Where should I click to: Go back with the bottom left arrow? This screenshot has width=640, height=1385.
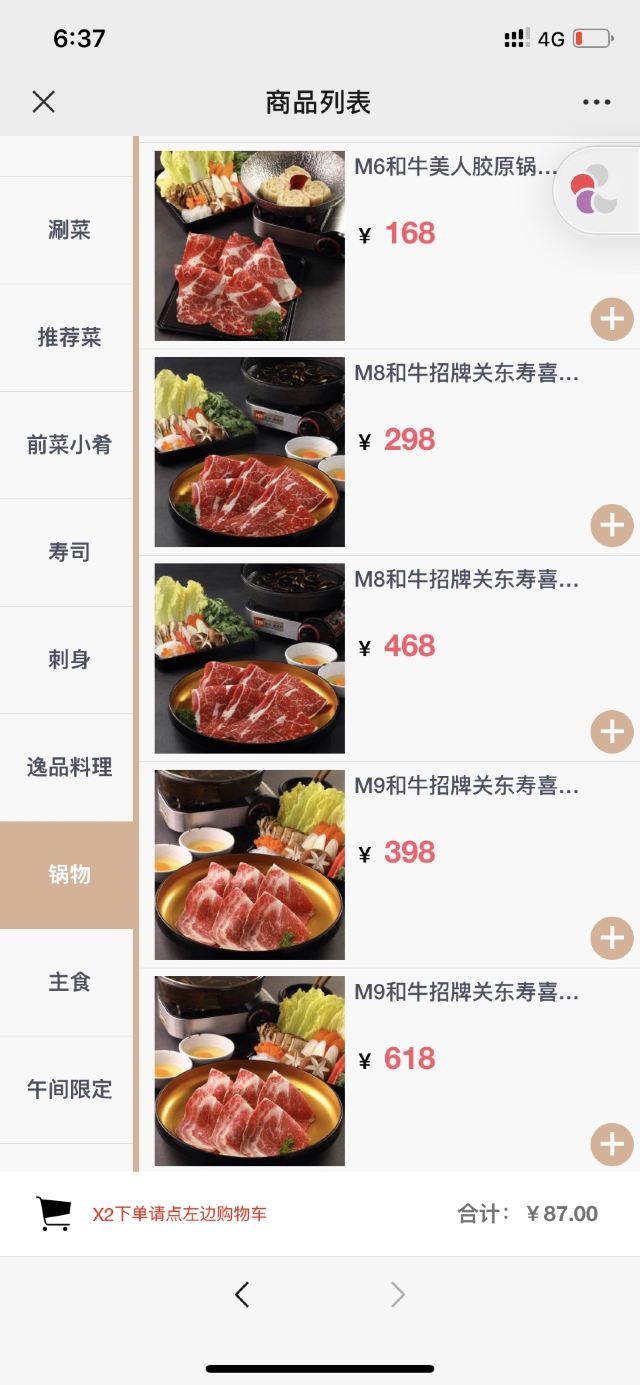click(241, 1295)
